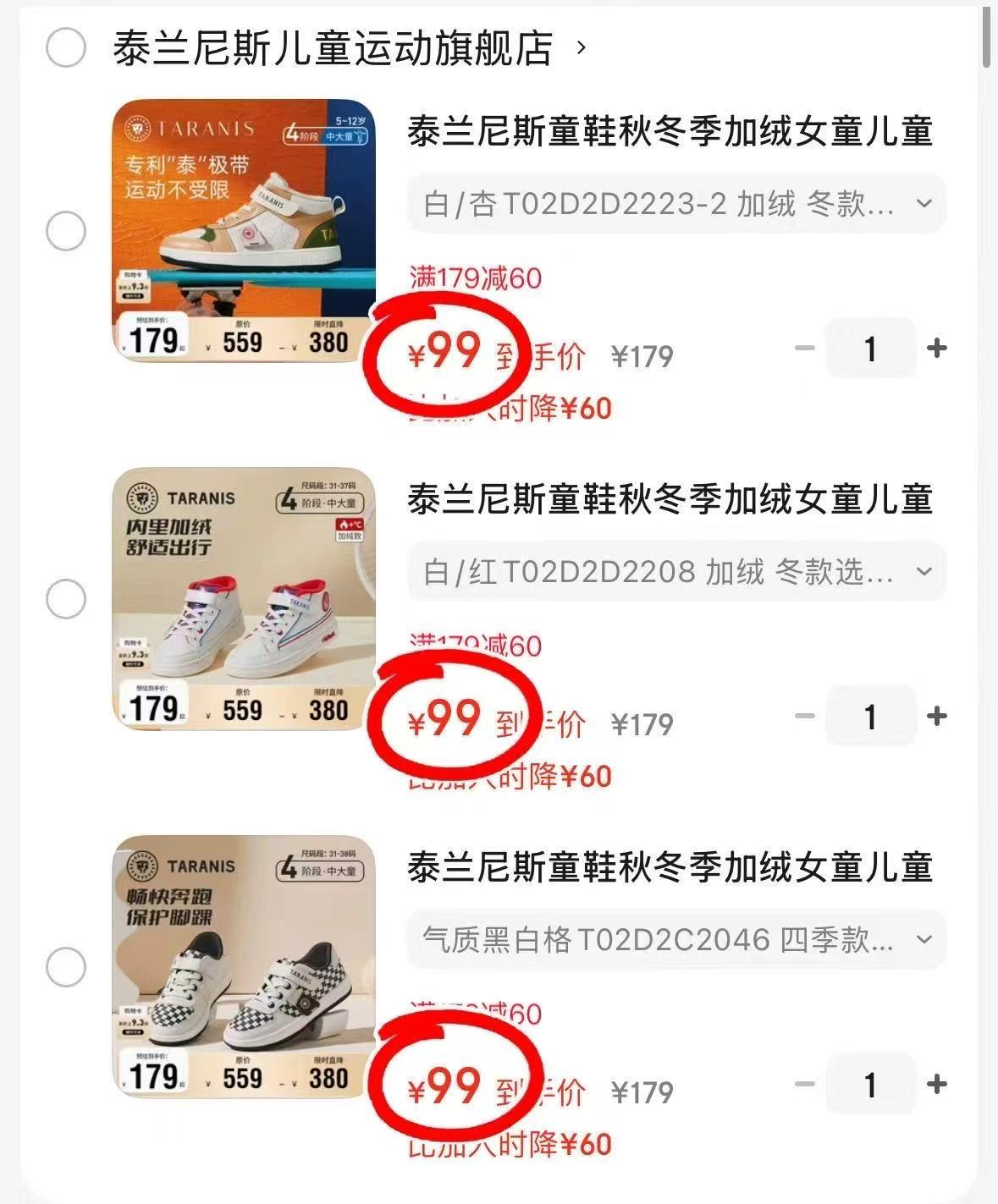Increase quantity of the third product

coord(936,1084)
